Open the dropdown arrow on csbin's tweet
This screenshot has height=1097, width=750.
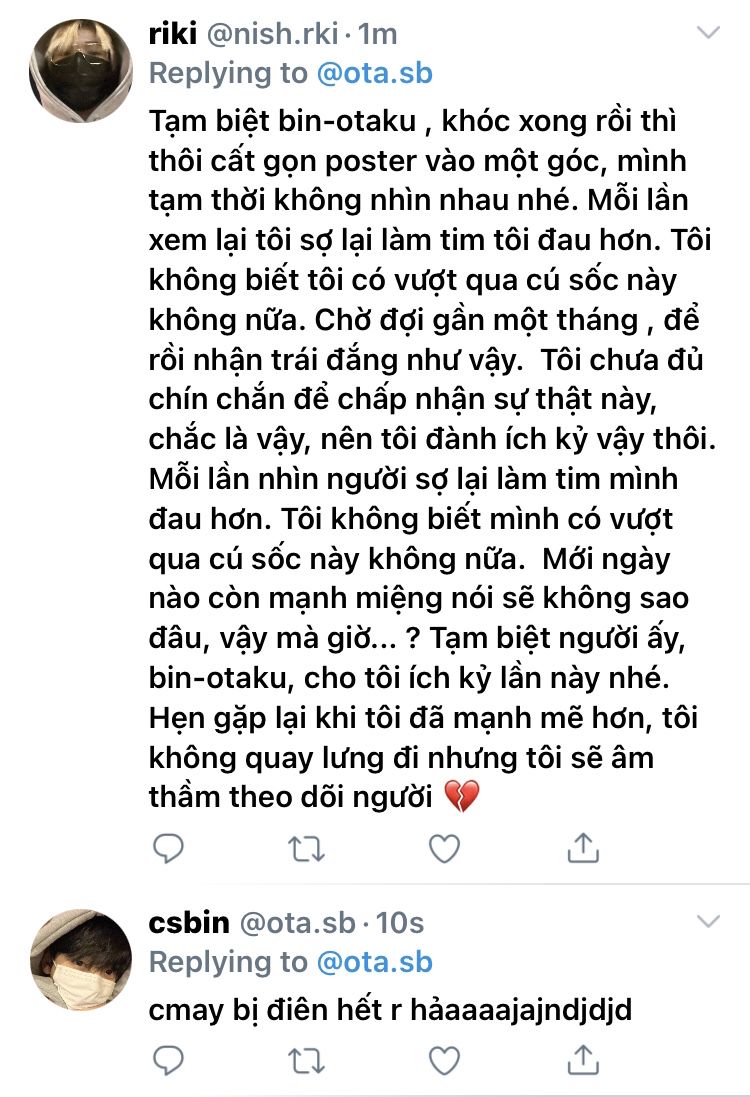point(708,921)
